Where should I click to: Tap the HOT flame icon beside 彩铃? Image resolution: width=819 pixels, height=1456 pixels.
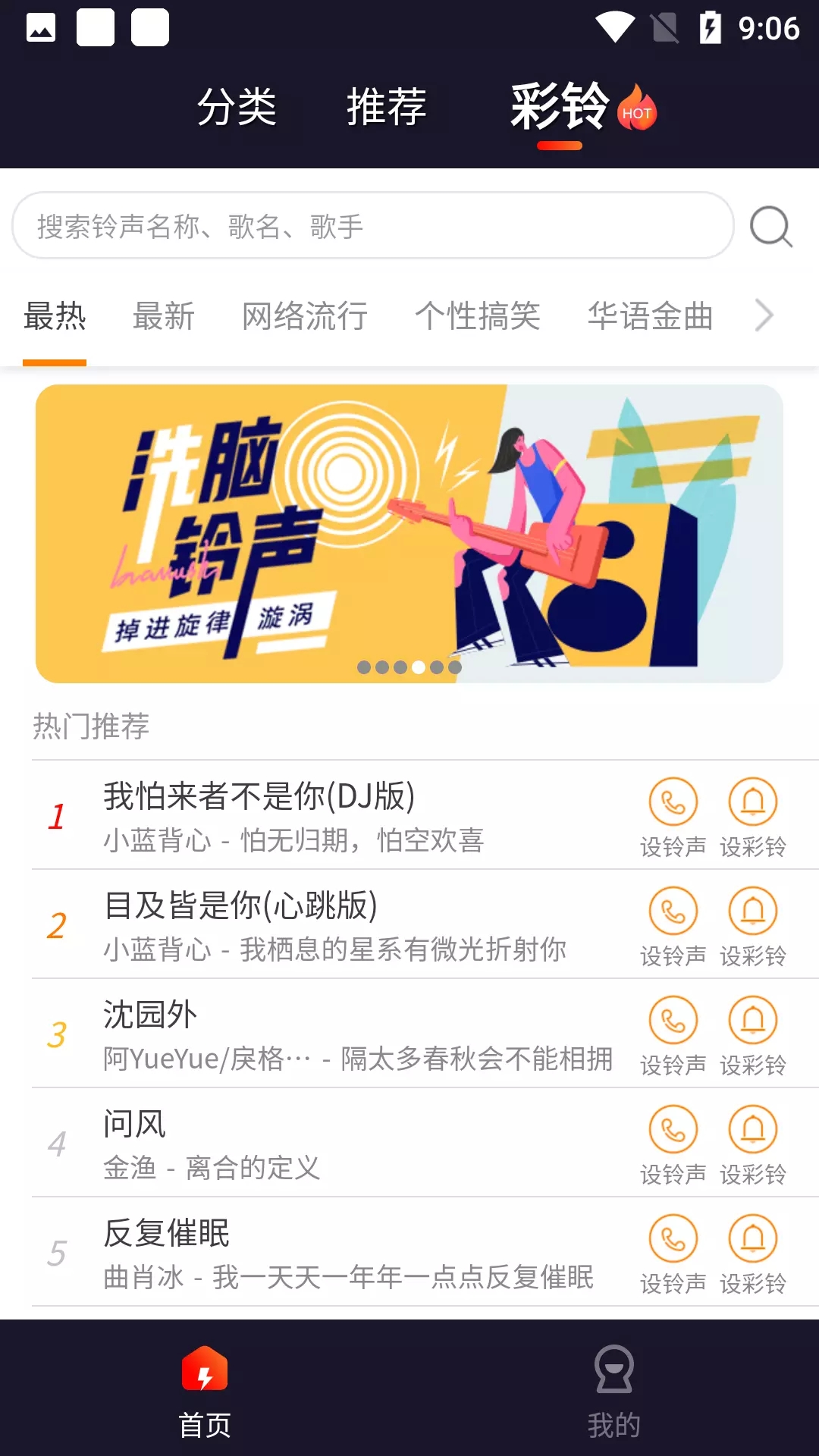[635, 108]
